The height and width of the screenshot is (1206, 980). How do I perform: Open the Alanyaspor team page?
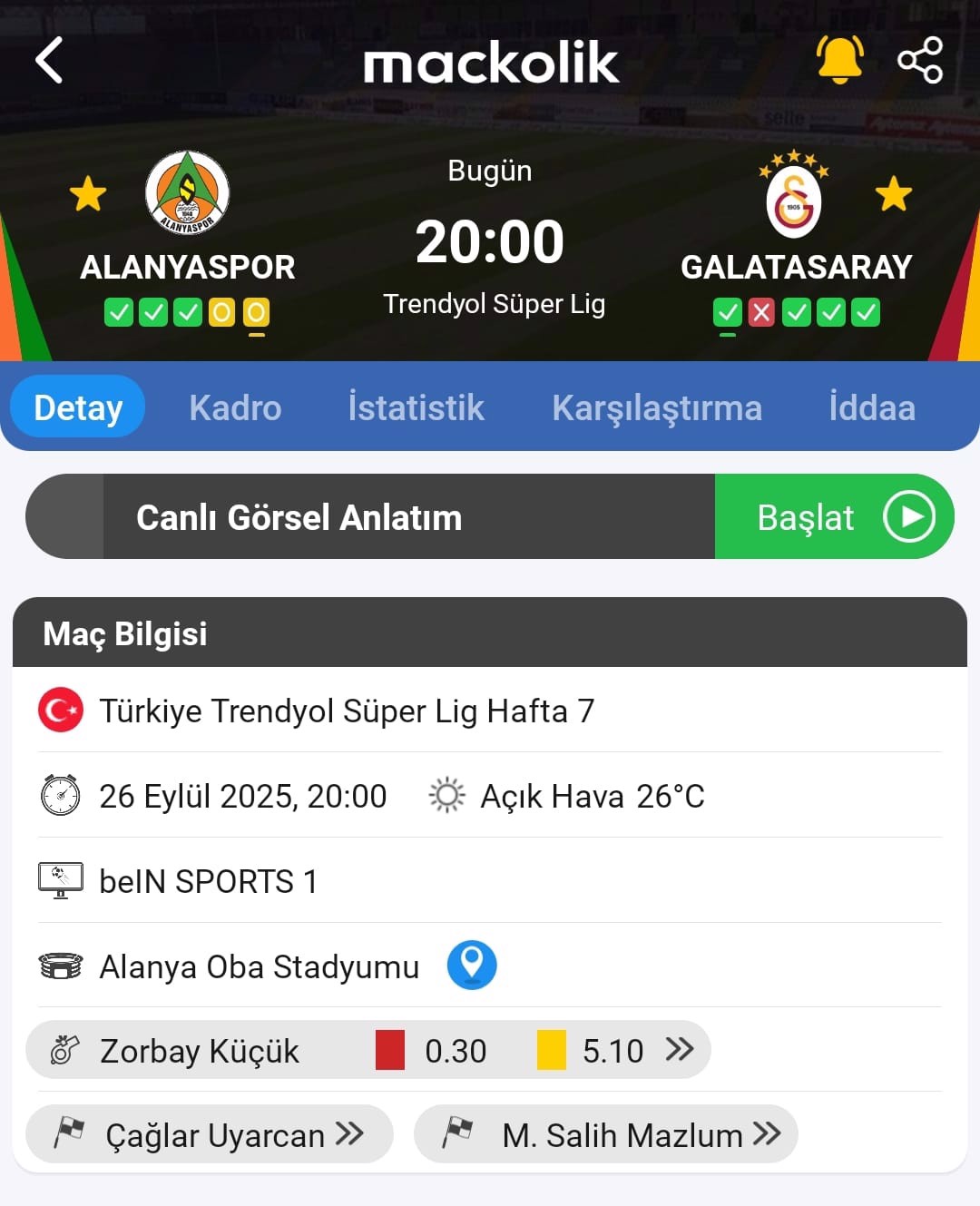188,193
